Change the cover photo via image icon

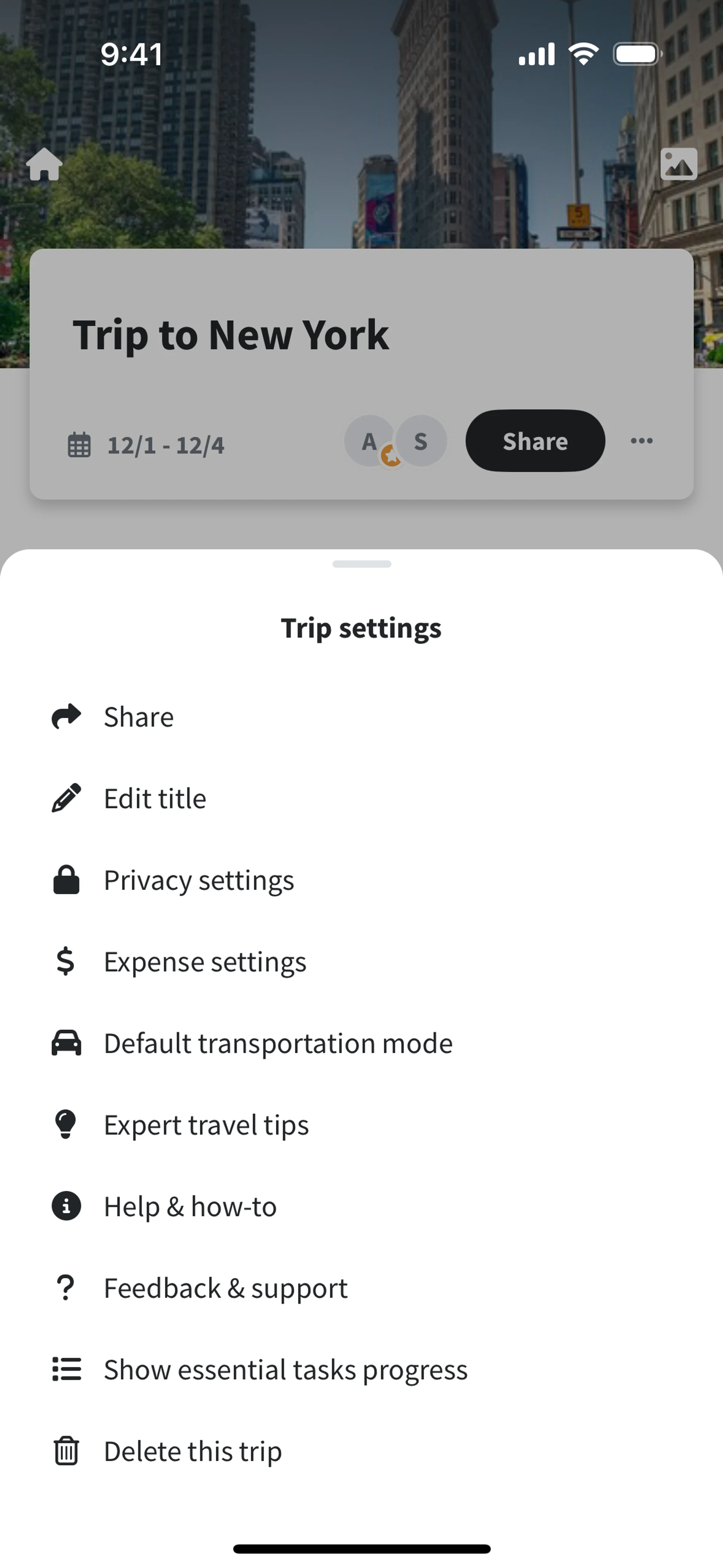point(679,164)
